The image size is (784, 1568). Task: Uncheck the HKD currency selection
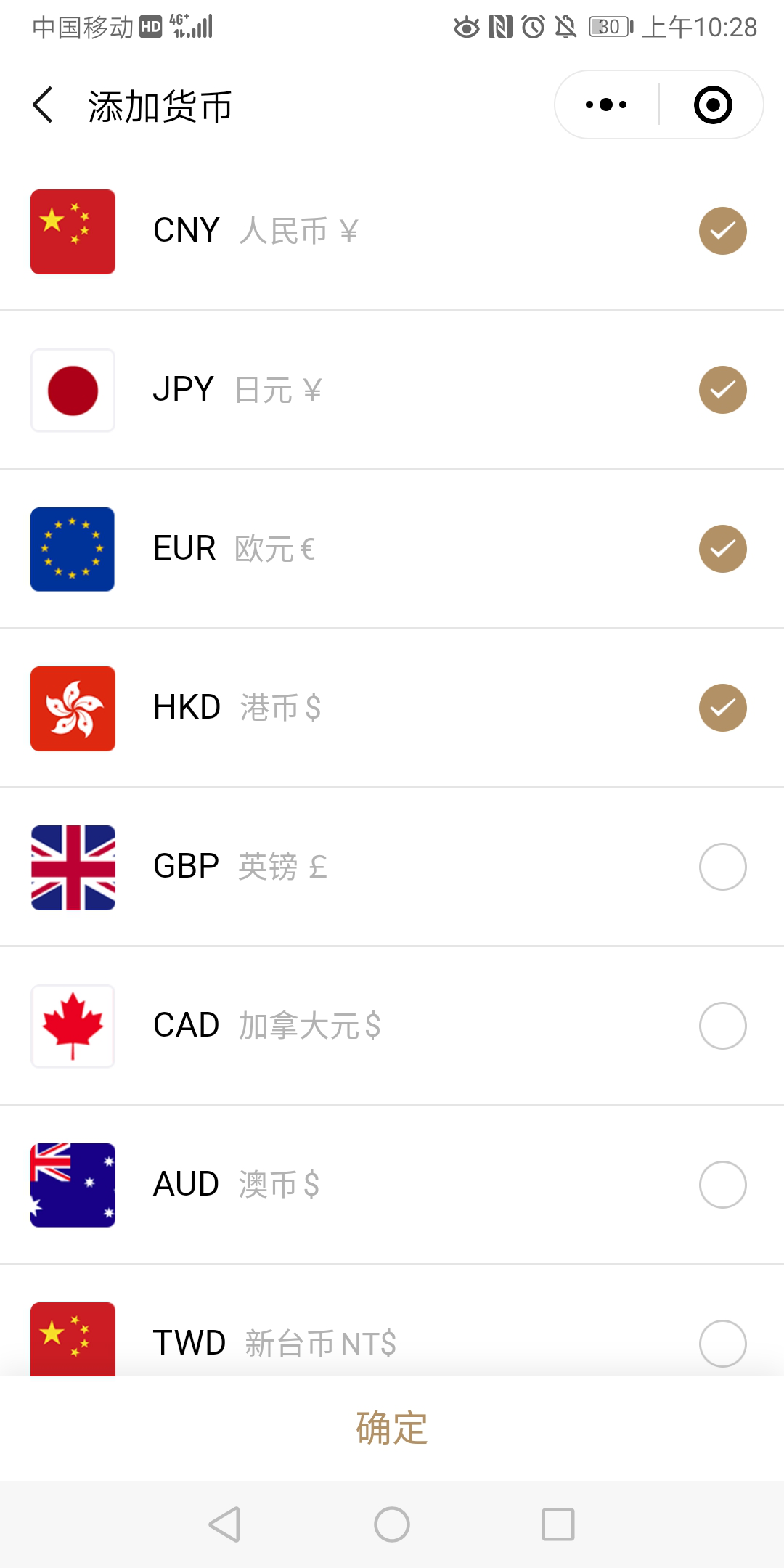722,708
